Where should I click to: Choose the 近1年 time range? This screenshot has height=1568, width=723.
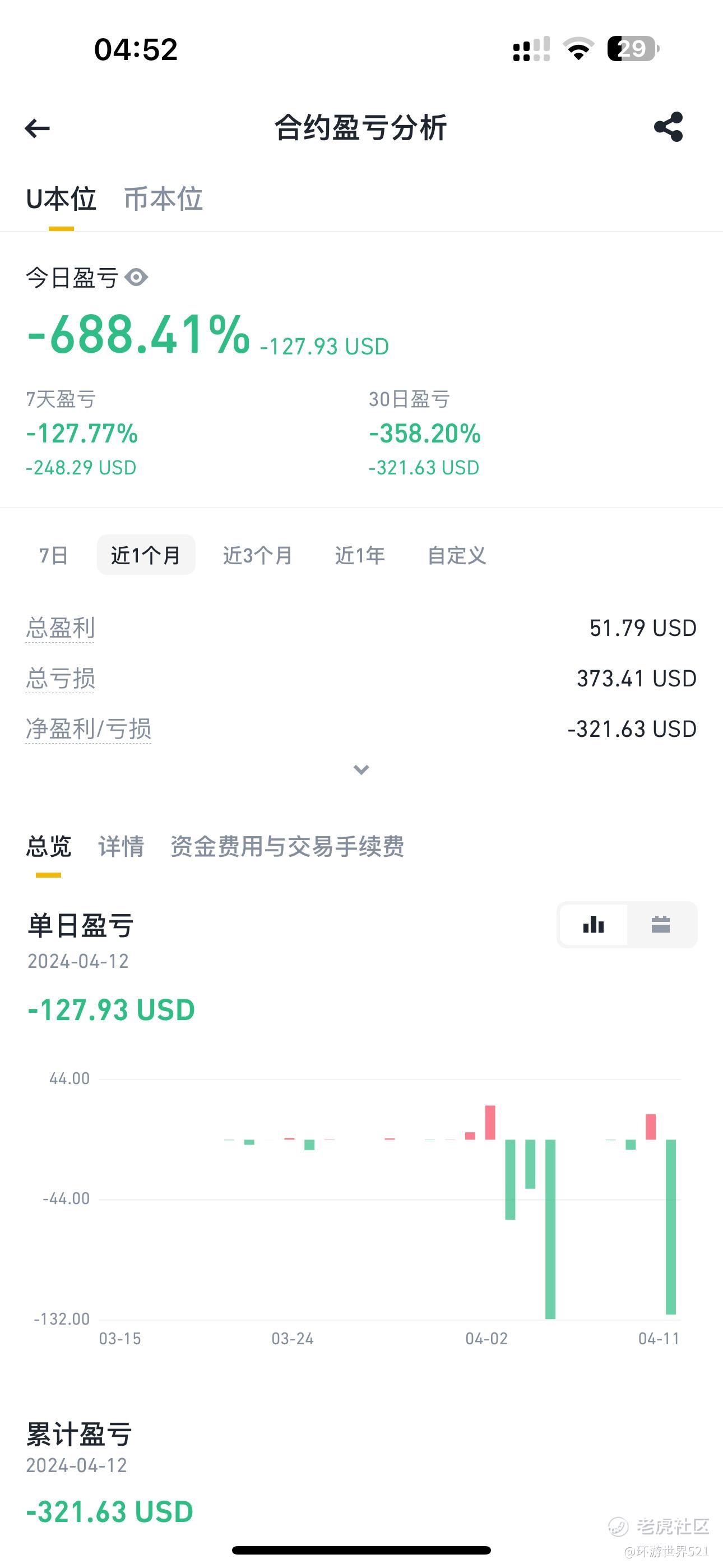point(360,555)
